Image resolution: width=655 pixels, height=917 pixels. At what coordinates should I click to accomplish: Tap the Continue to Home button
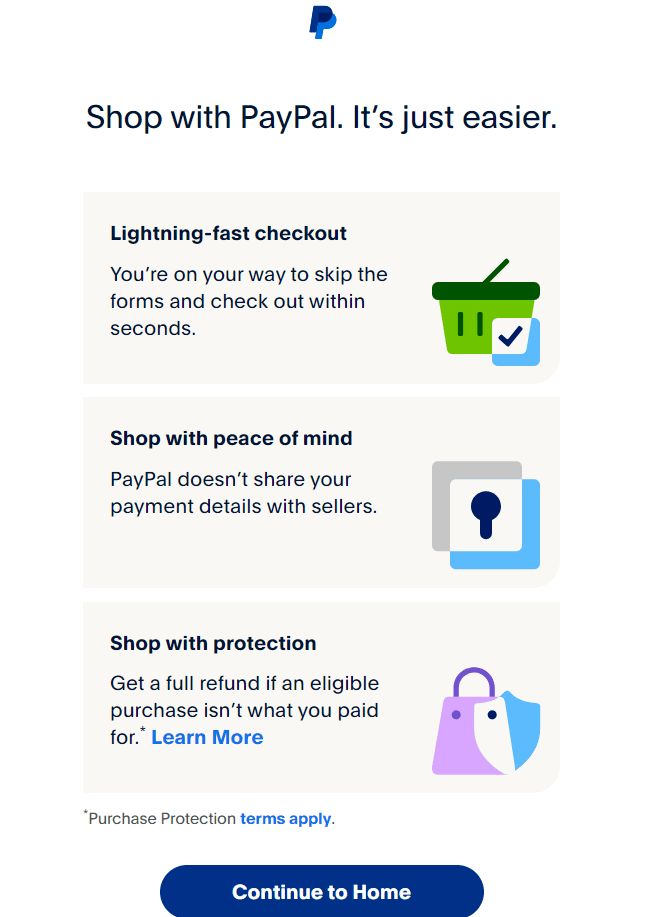pos(321,891)
